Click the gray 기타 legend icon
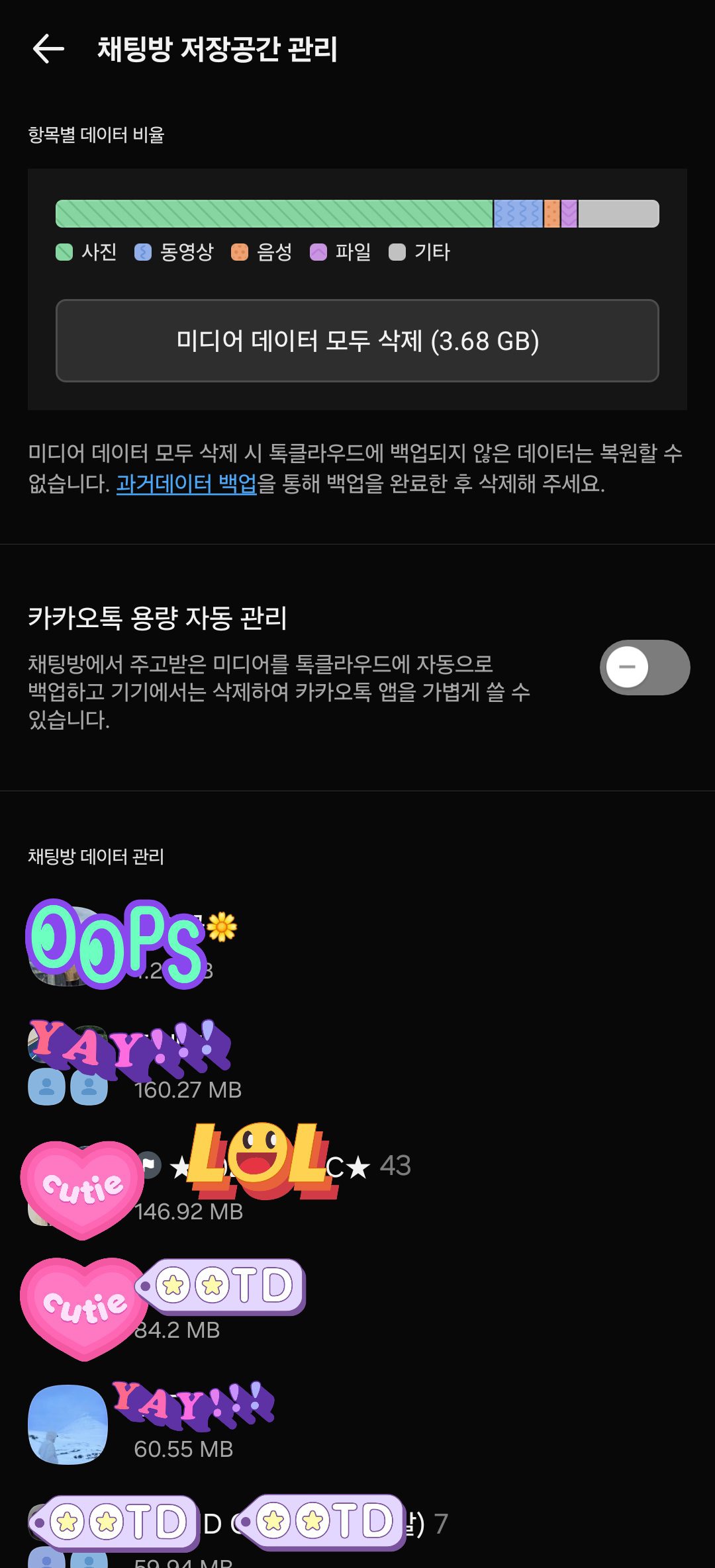Viewport: 715px width, 1568px height. click(x=397, y=252)
